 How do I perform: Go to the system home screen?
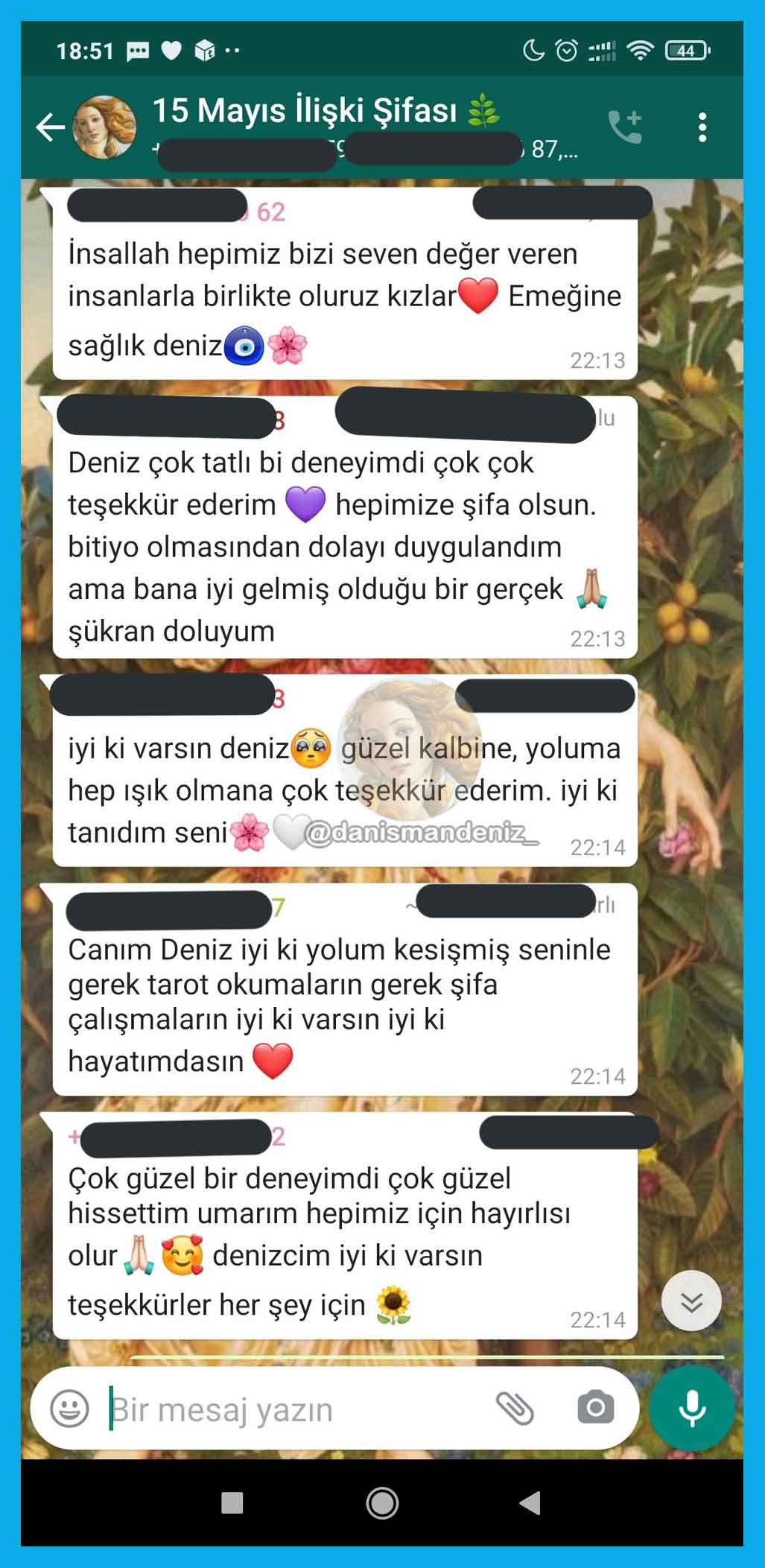coord(382,1502)
